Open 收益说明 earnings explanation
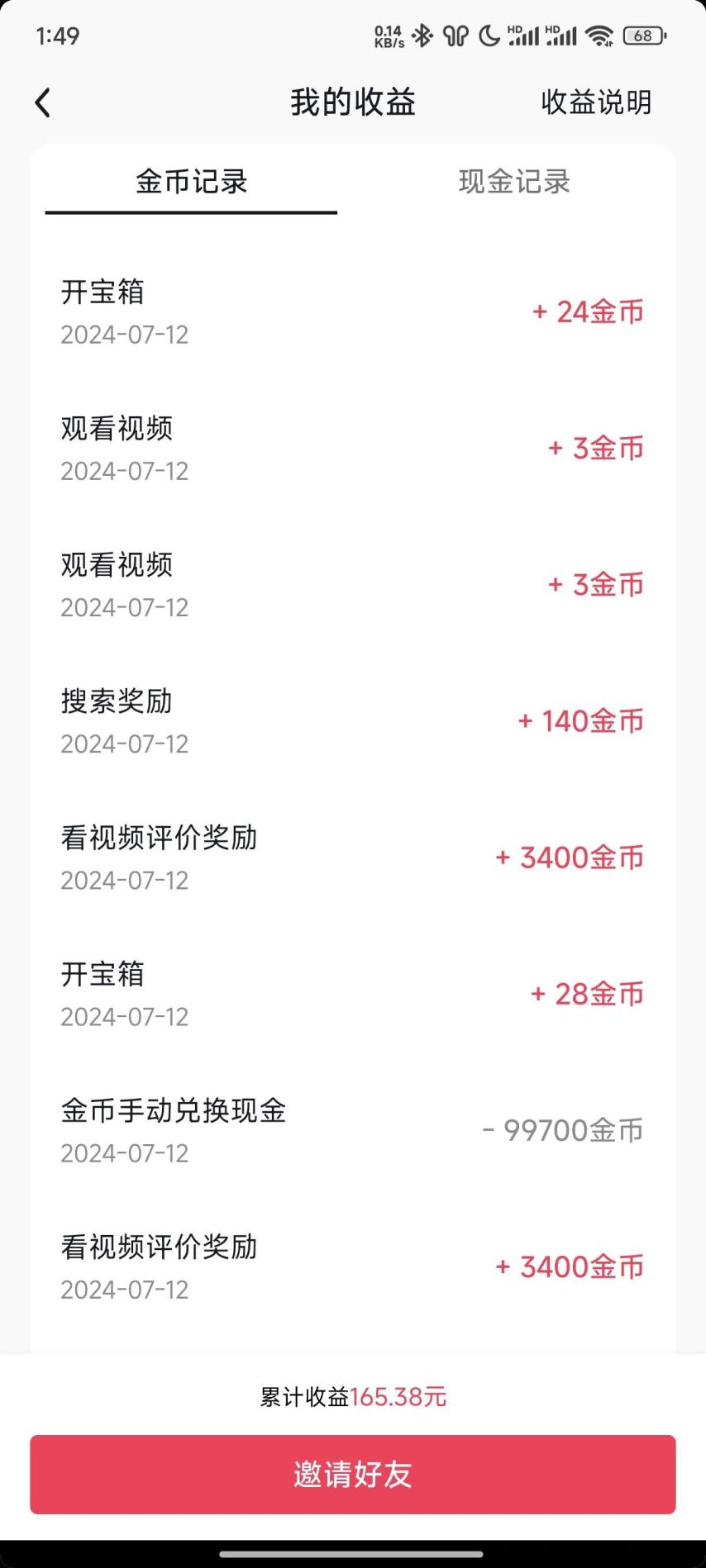Screen dimensions: 706x1568 [596, 102]
